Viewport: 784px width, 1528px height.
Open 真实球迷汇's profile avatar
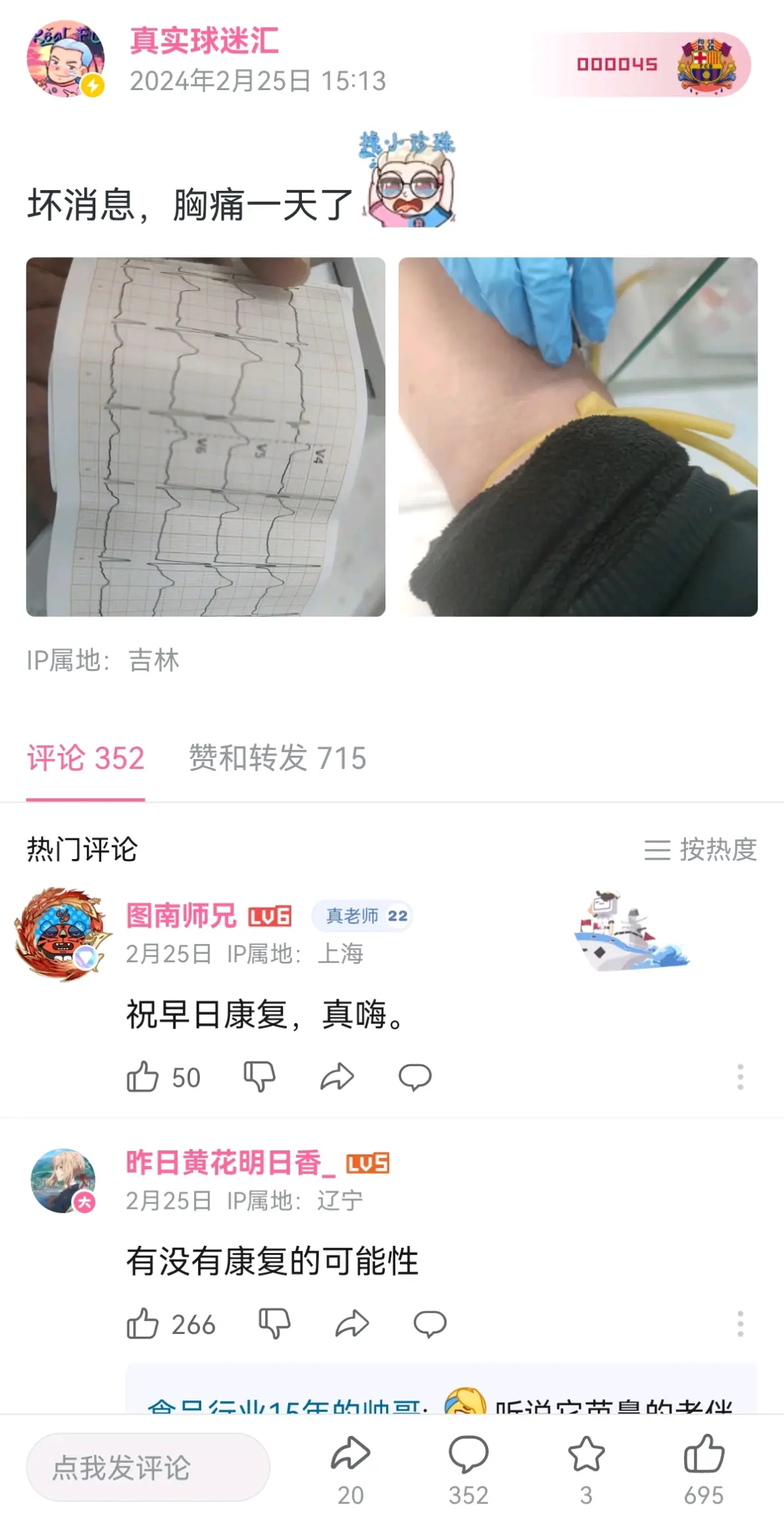(65, 59)
